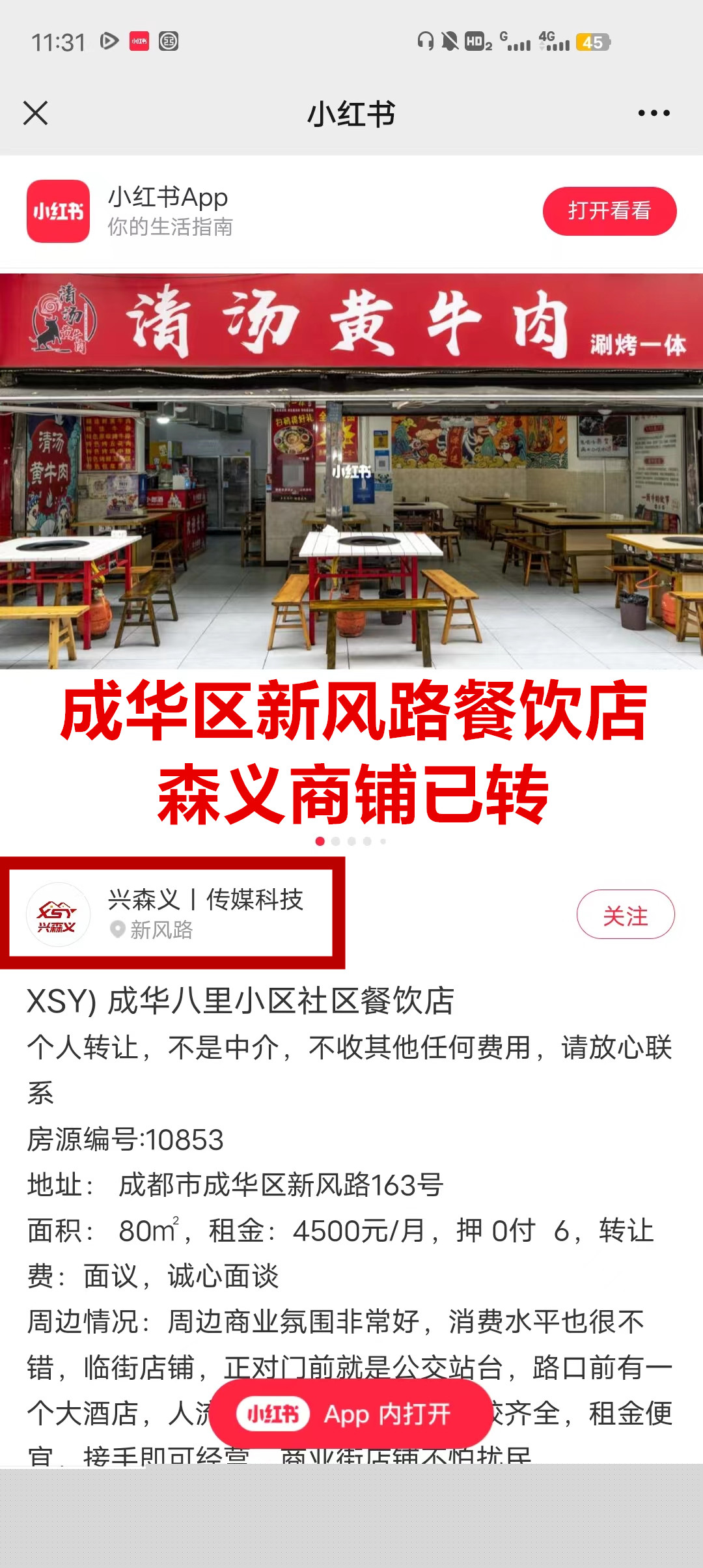703x1568 pixels.
Task: Follow 兴森义 with the 关注 button
Action: (x=625, y=914)
